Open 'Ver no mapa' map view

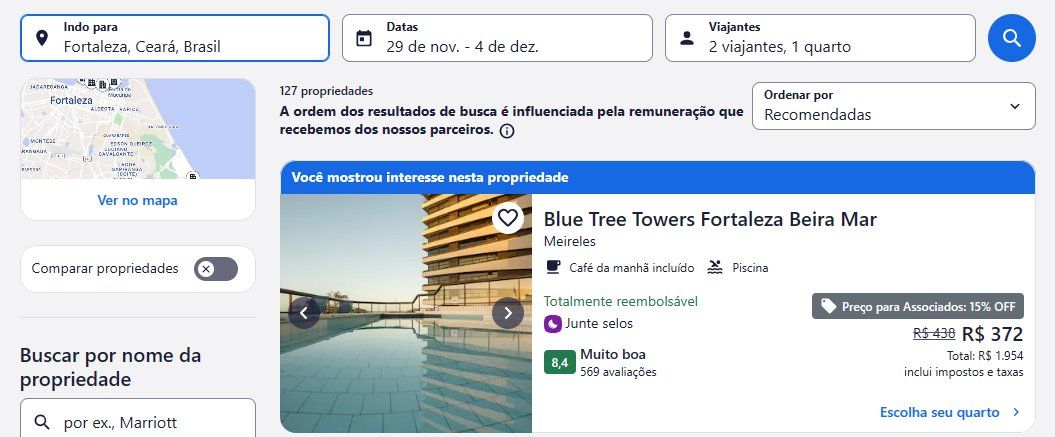138,200
